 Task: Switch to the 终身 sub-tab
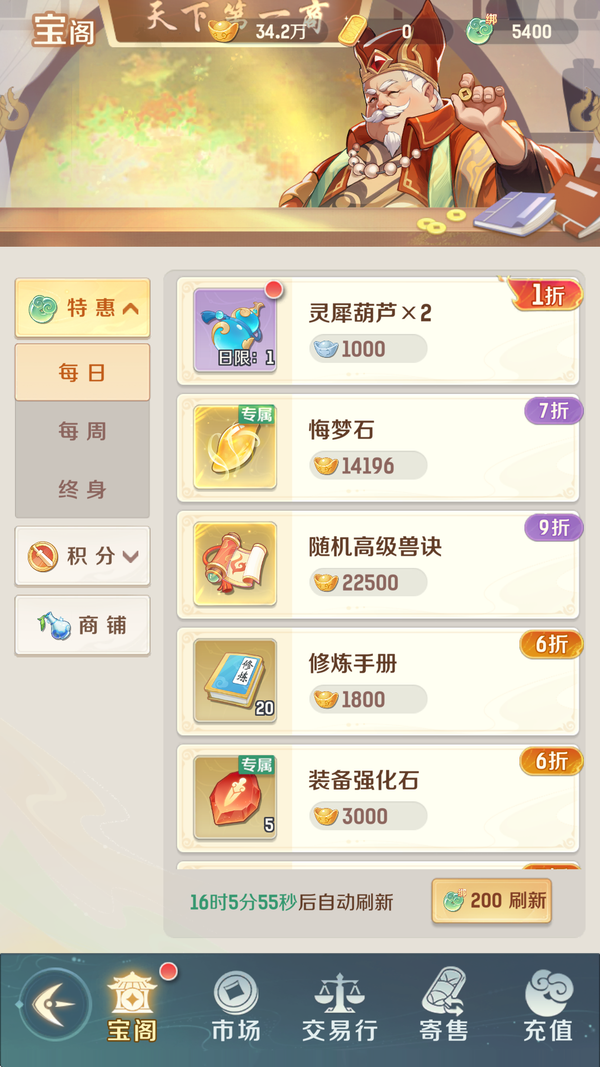(83, 490)
